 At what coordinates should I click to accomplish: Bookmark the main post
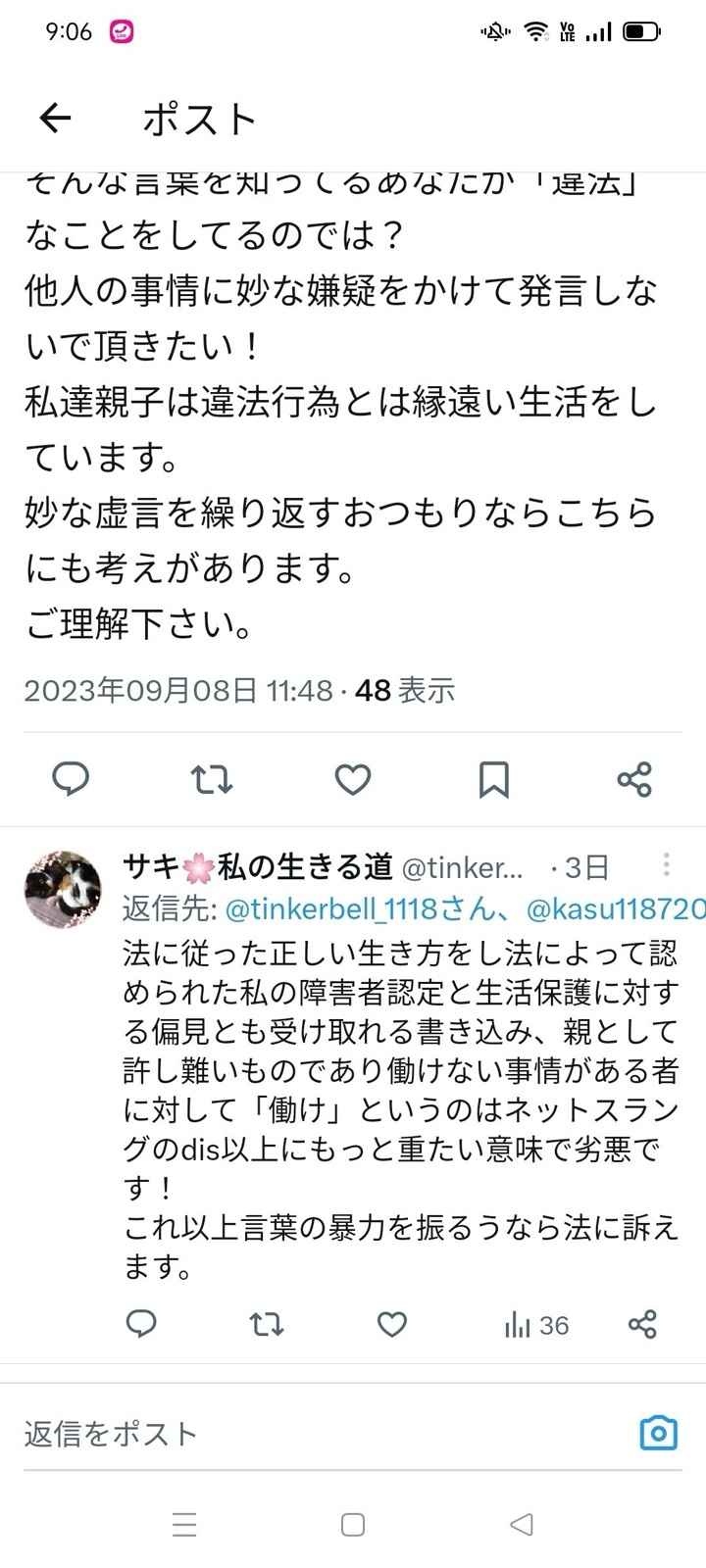(x=493, y=780)
